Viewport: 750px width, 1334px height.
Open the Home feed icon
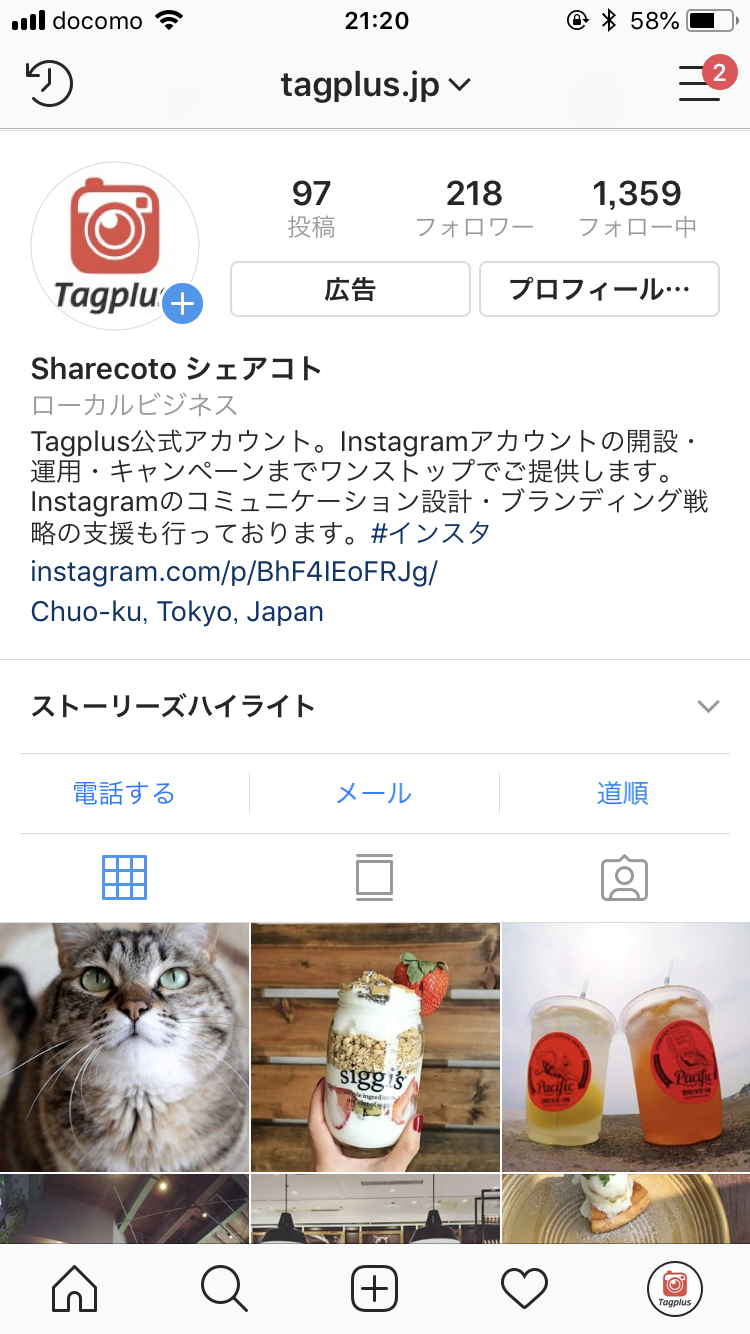coord(73,1289)
